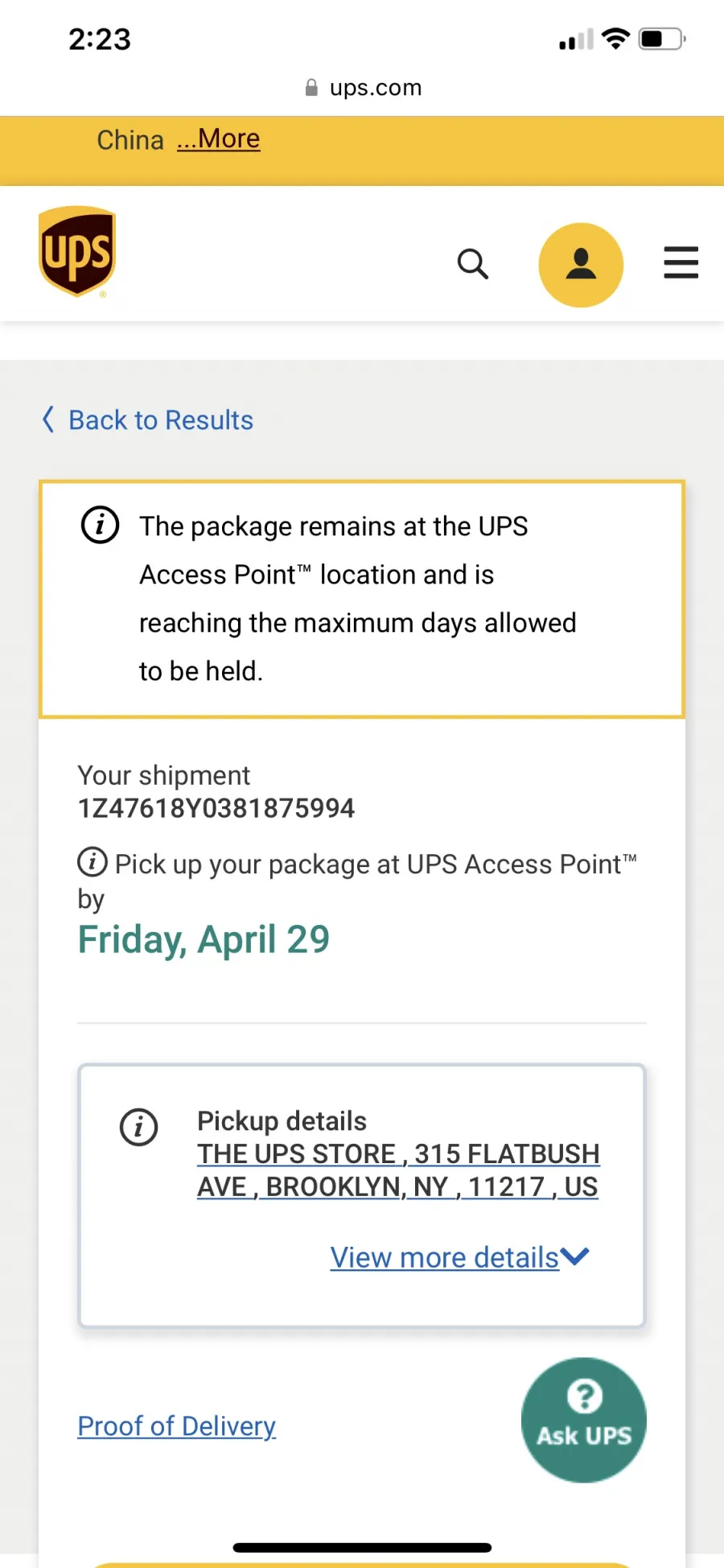Launch the Ask UPS chat button

point(584,1420)
